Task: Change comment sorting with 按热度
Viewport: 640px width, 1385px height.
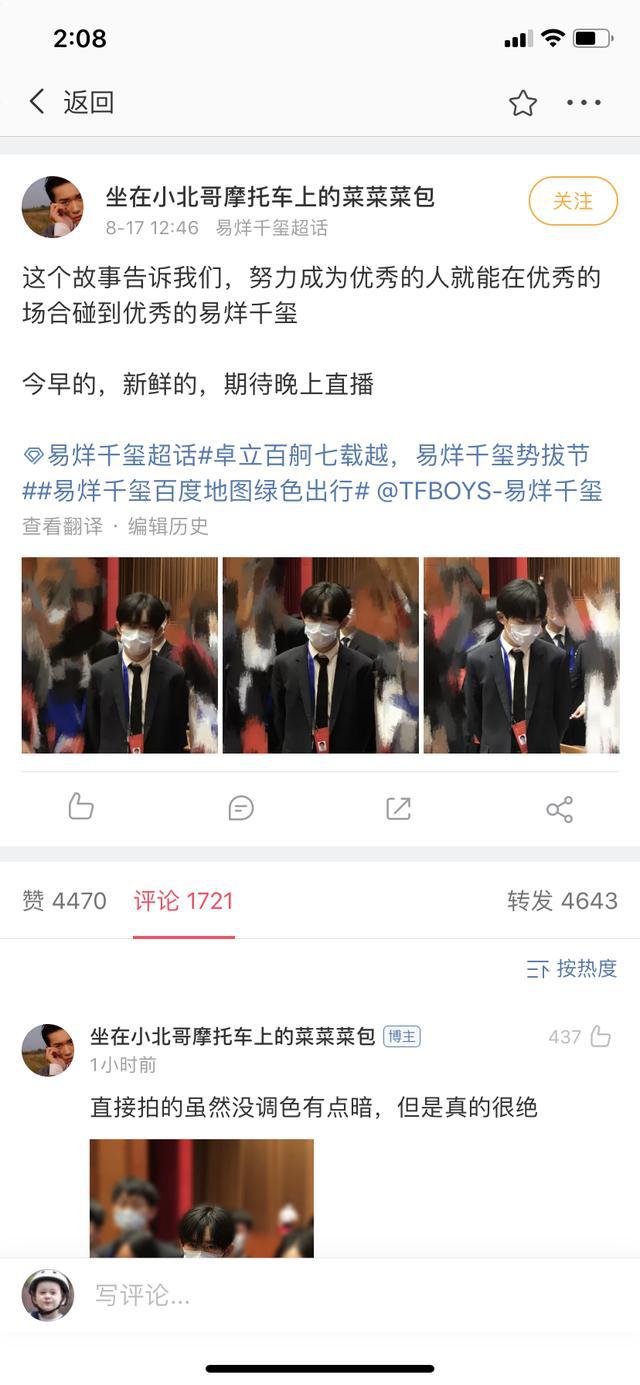Action: click(572, 968)
